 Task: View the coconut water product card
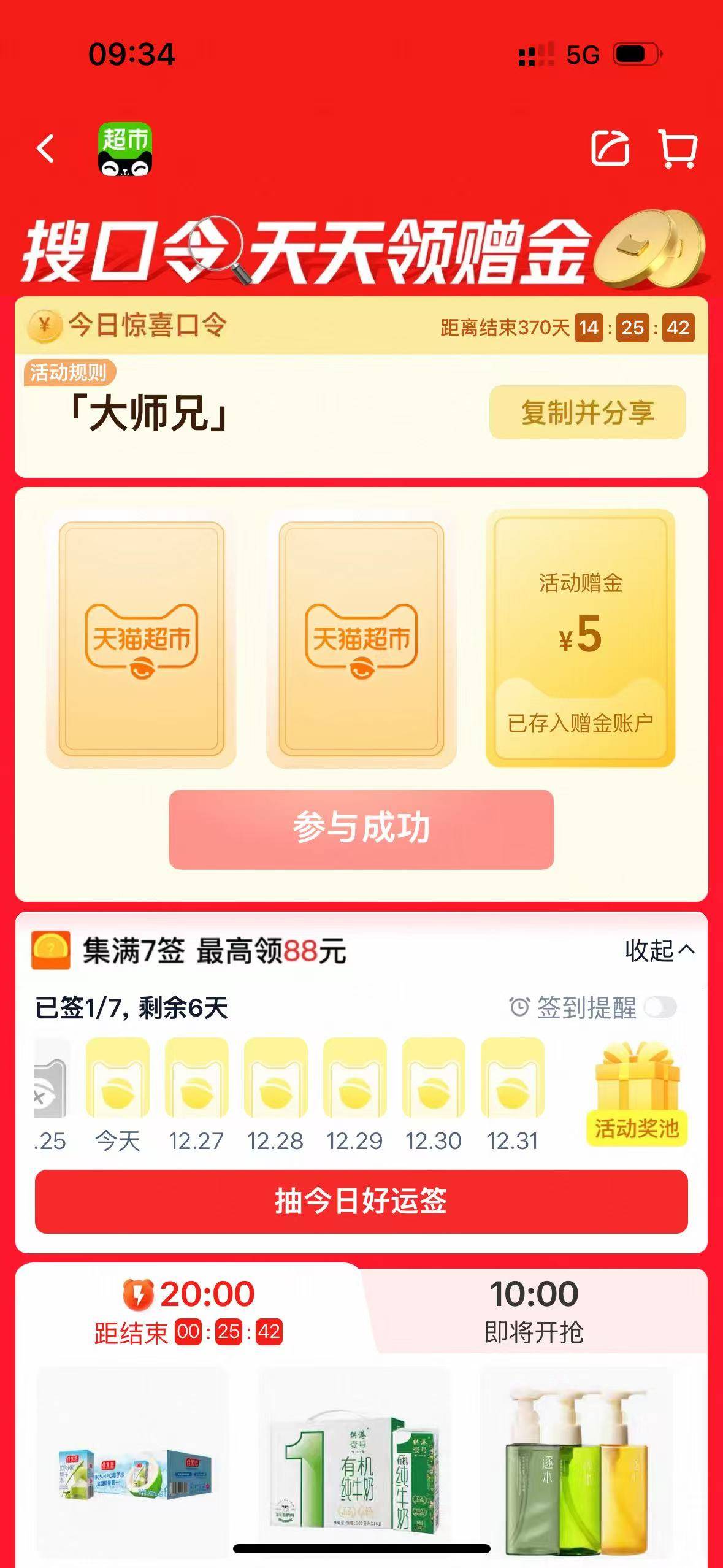pyautogui.click(x=132, y=1467)
